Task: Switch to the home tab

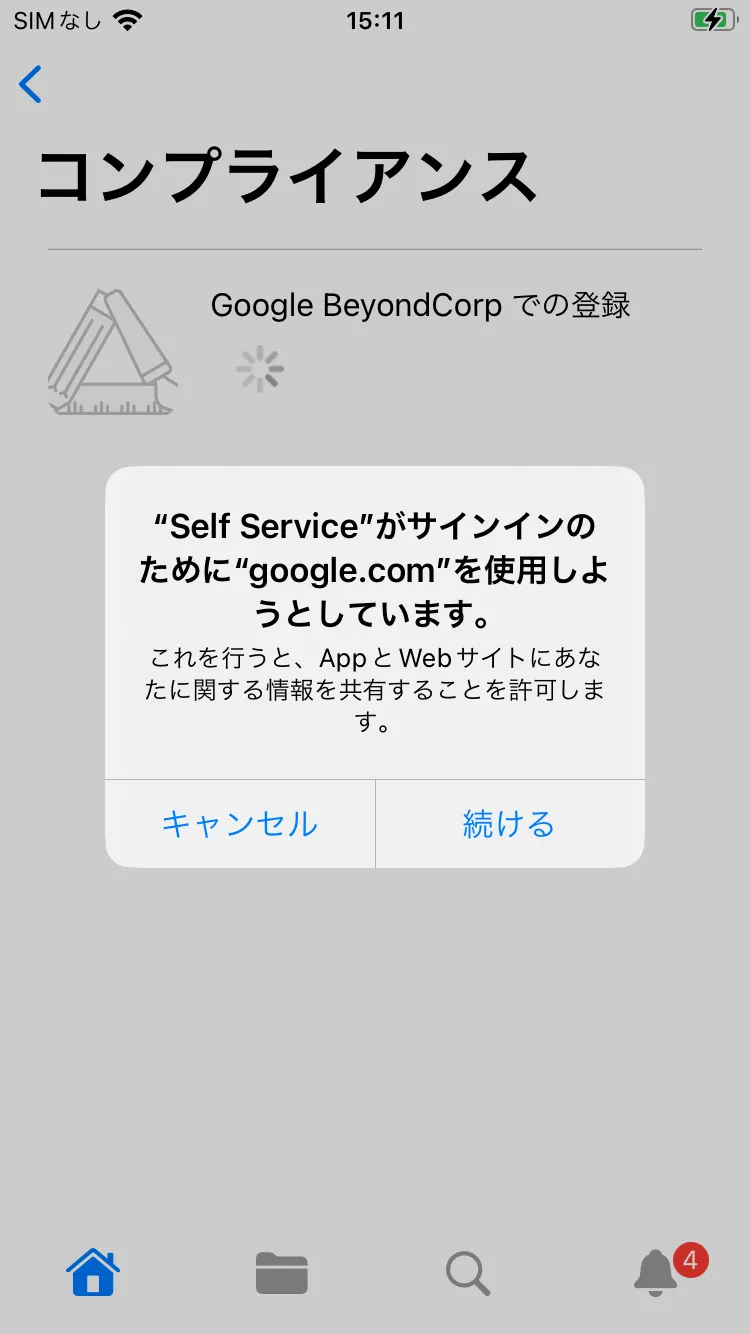Action: (93, 1272)
